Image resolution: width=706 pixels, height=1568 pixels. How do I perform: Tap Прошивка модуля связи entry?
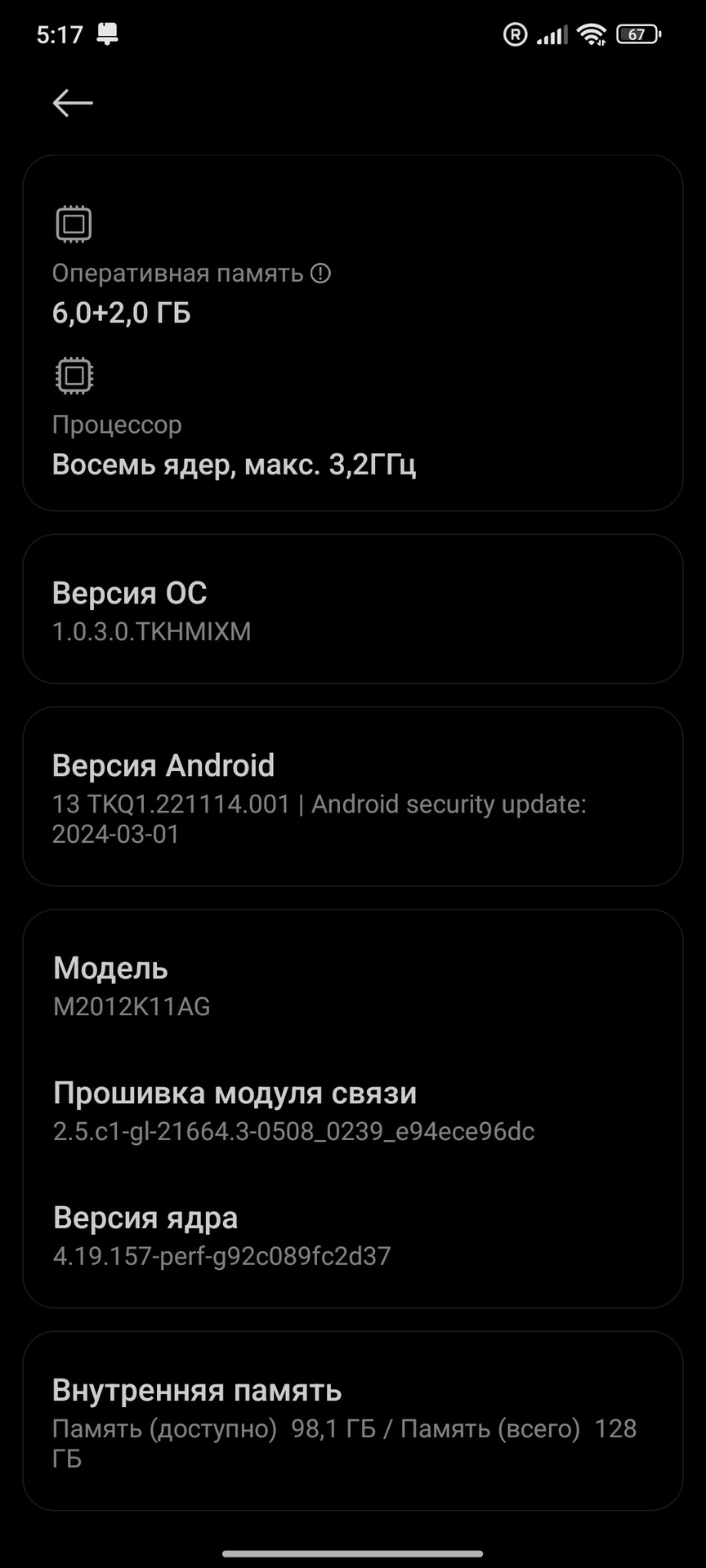pyautogui.click(x=353, y=1111)
